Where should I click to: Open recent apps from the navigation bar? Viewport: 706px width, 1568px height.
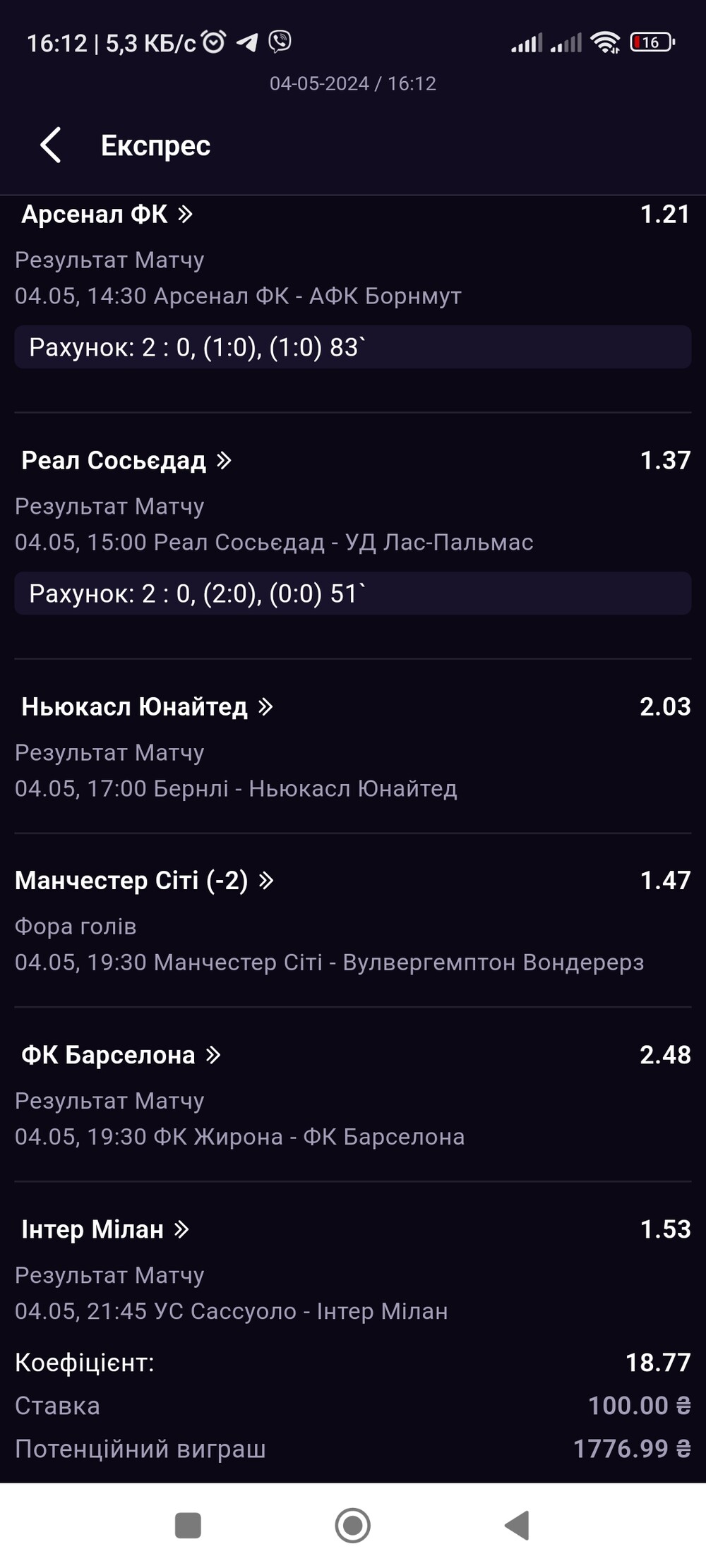(x=188, y=1525)
